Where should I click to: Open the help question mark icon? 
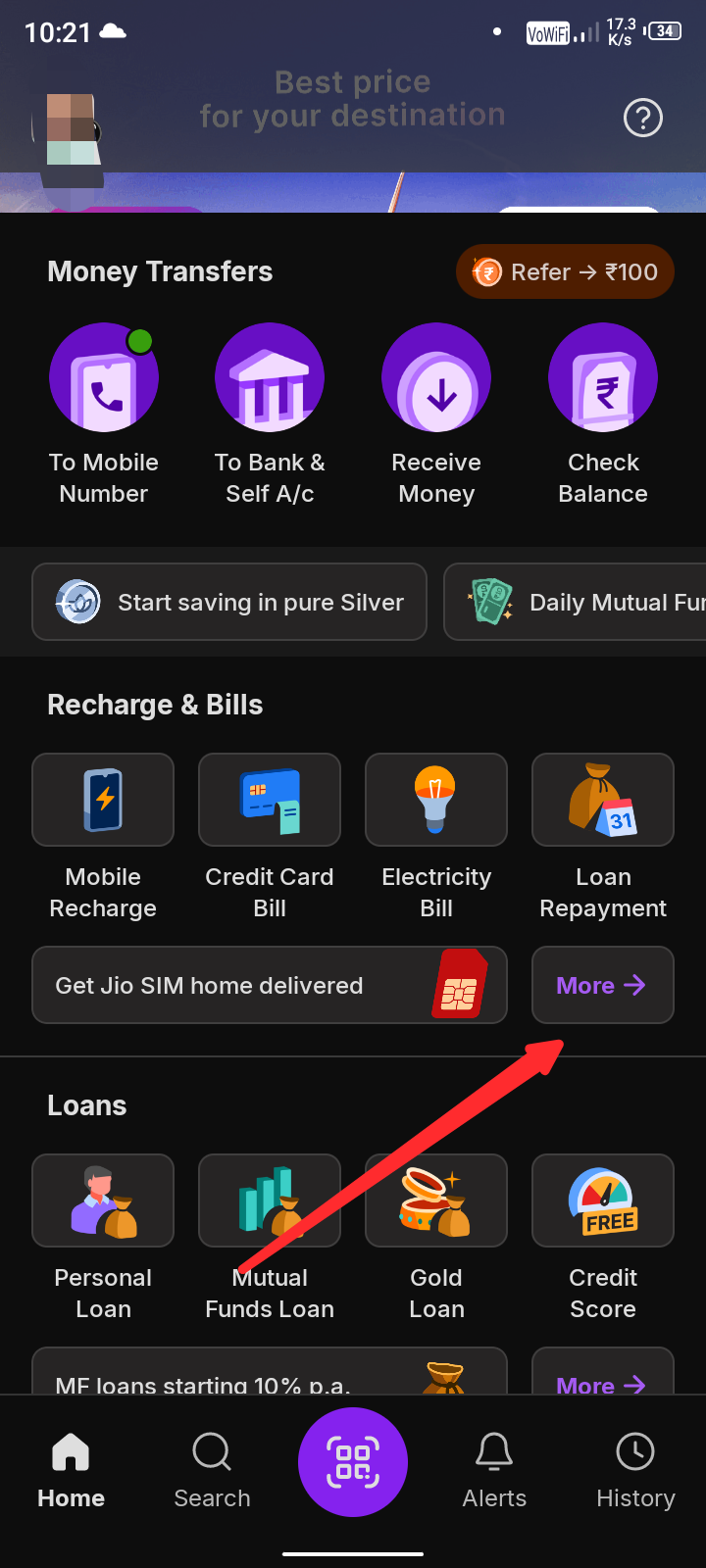(643, 119)
